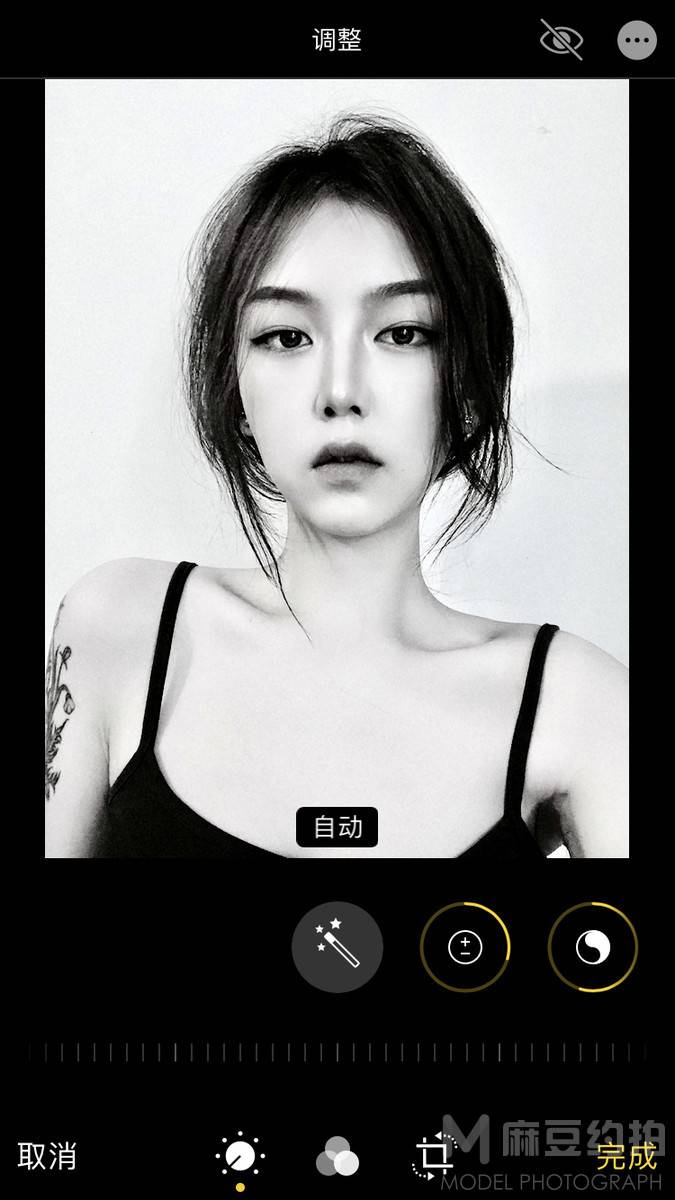Switch to the filters tab
675x1200 pixels.
coord(337,1160)
